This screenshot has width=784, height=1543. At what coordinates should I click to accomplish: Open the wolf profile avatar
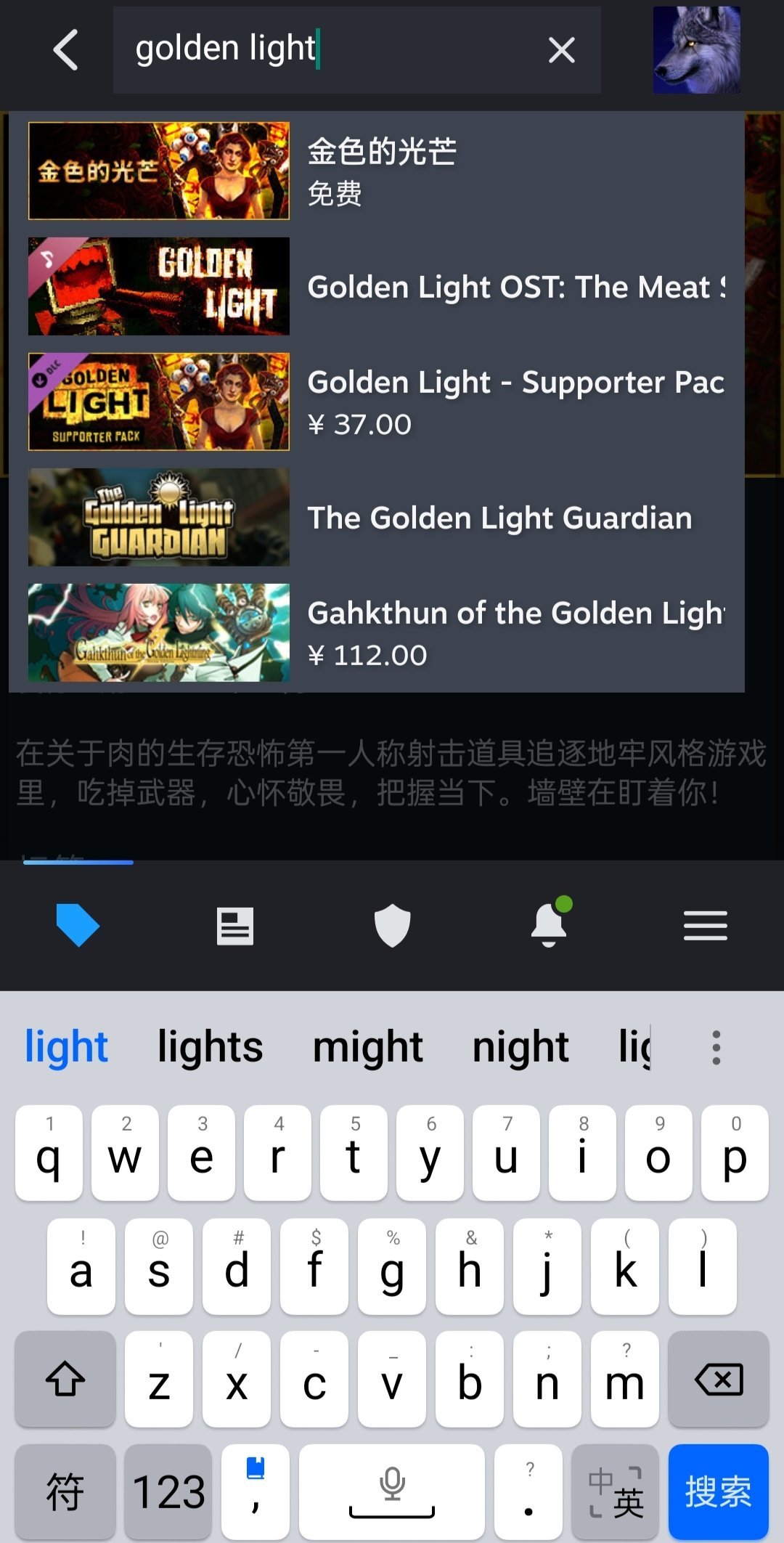point(696,50)
